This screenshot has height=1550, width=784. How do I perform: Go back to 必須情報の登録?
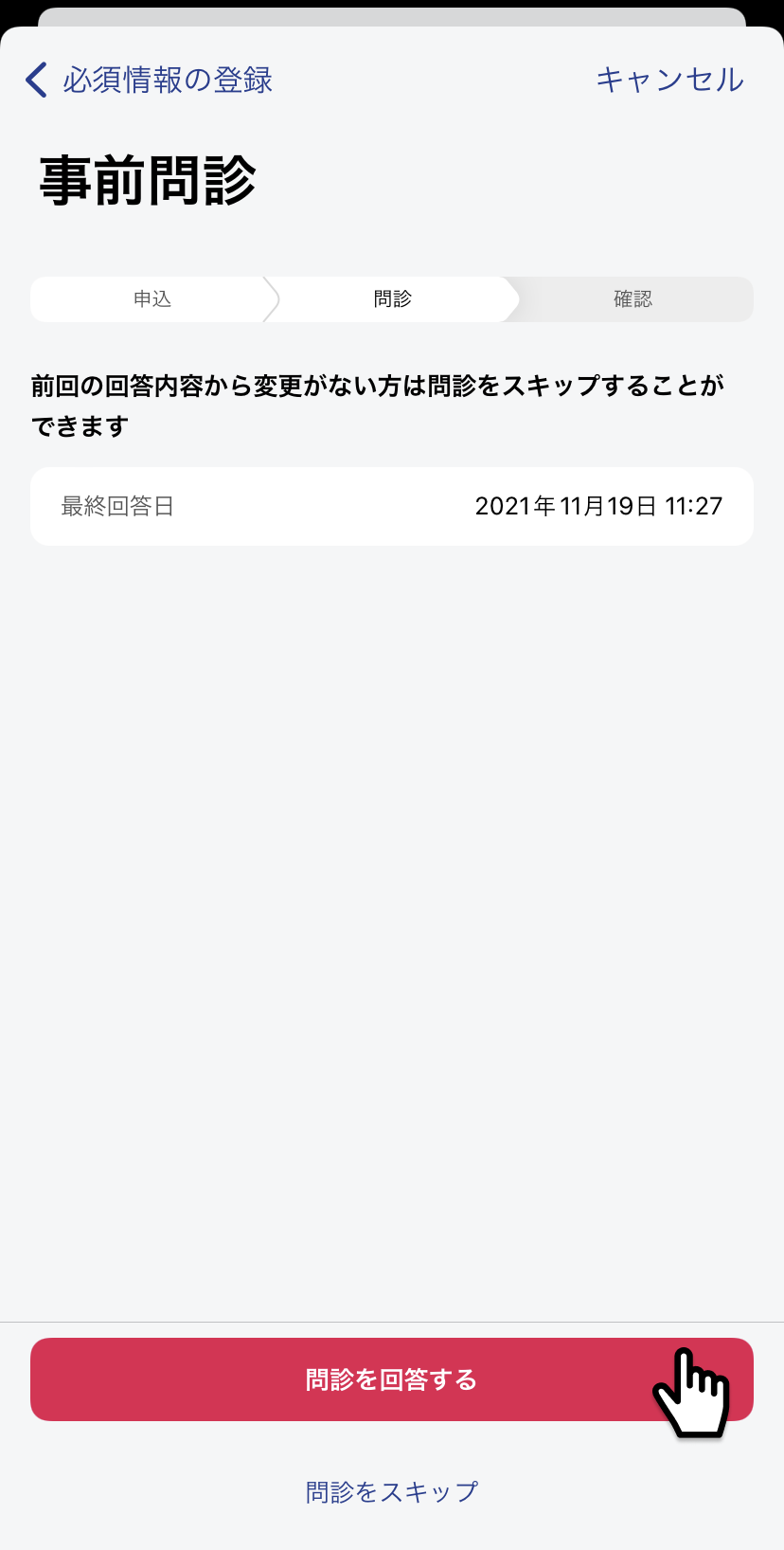click(149, 80)
